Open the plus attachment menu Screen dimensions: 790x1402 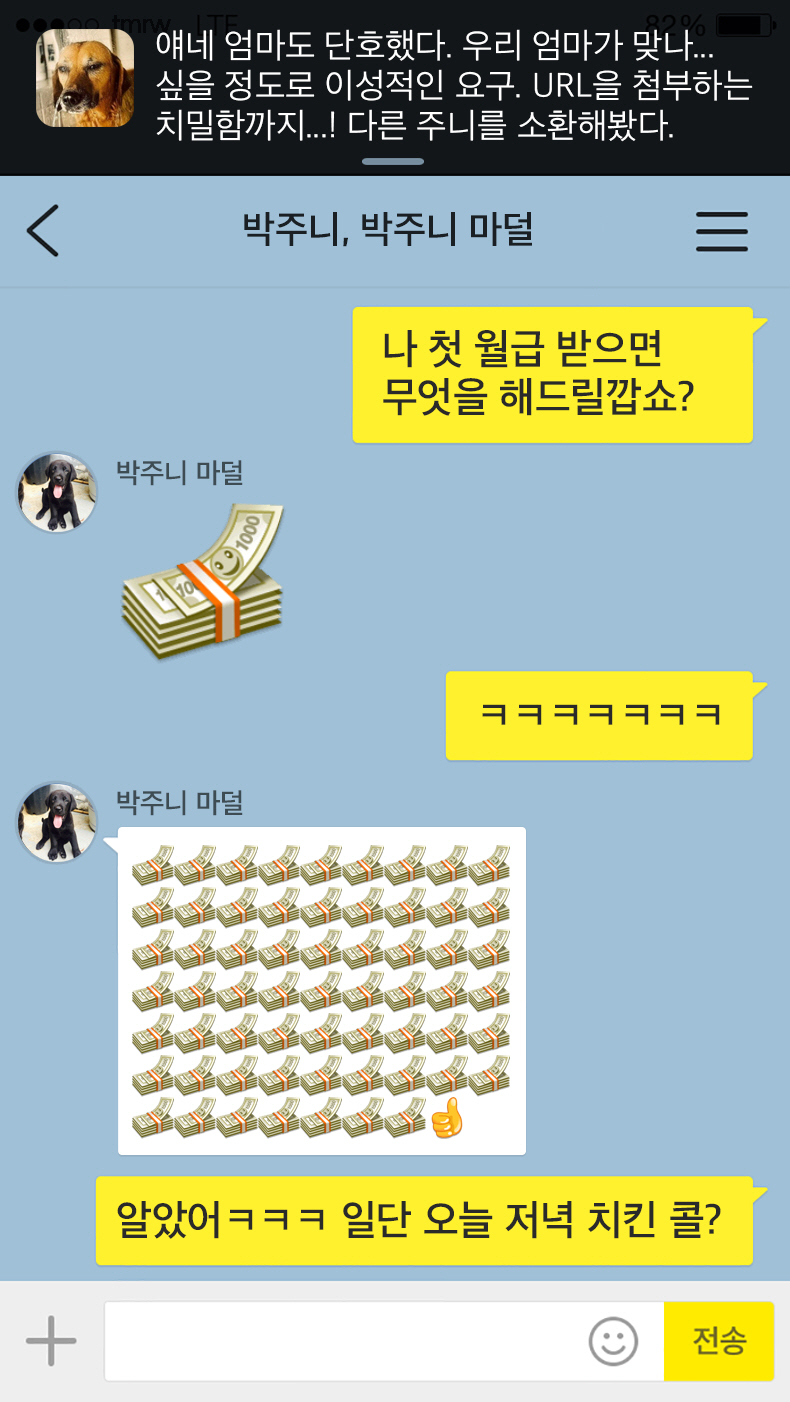pos(51,1341)
